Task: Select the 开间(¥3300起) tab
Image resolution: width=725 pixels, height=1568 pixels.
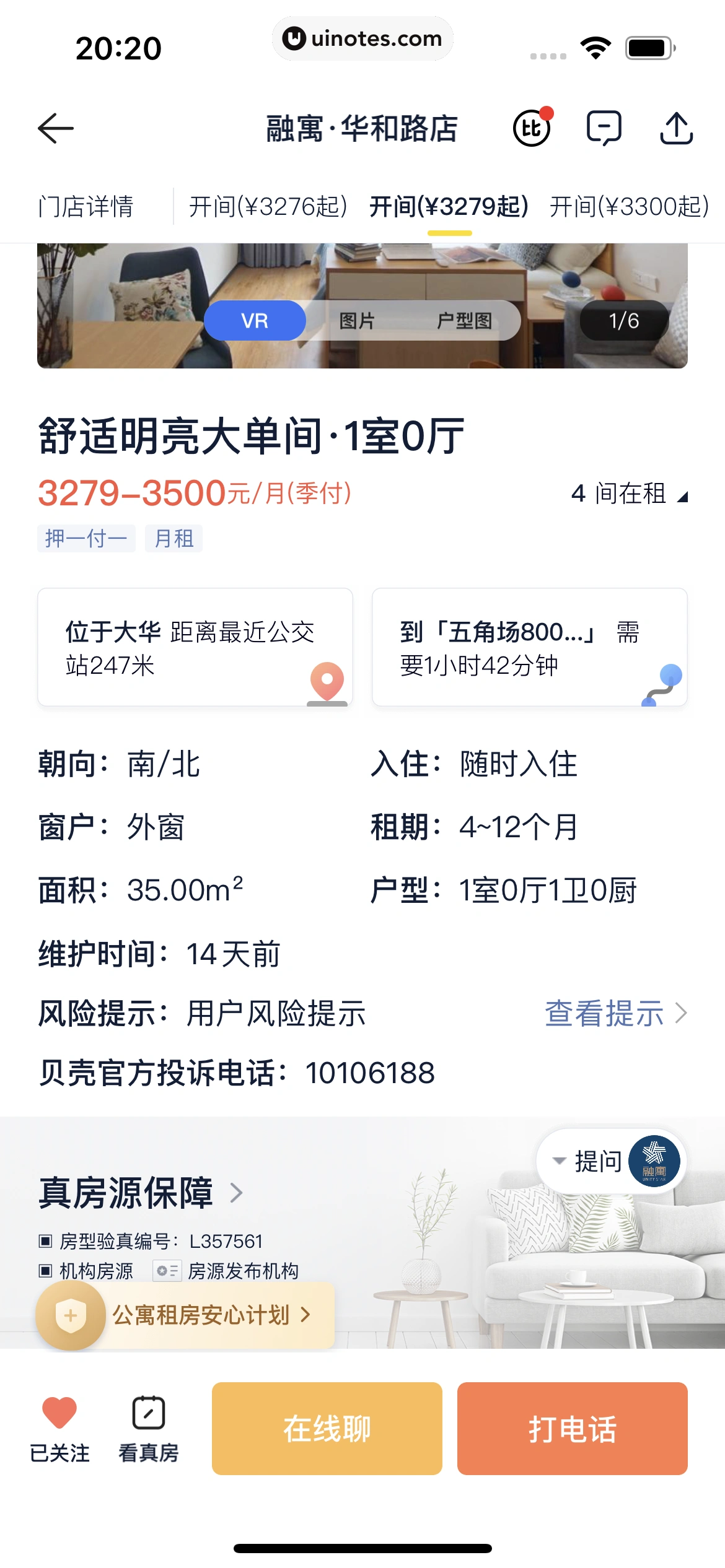Action: (x=629, y=206)
